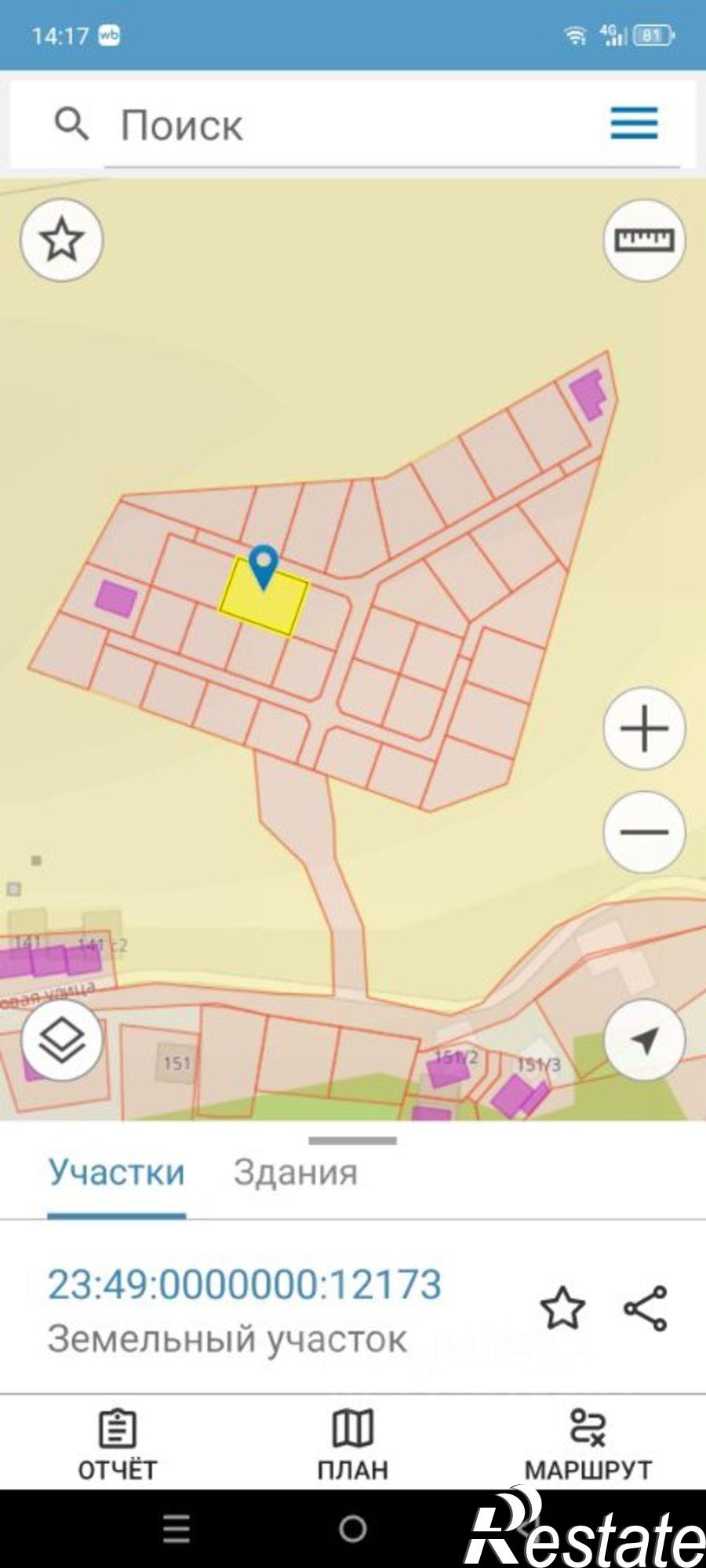Open the ОТЧЁТ report

pyautogui.click(x=118, y=1446)
